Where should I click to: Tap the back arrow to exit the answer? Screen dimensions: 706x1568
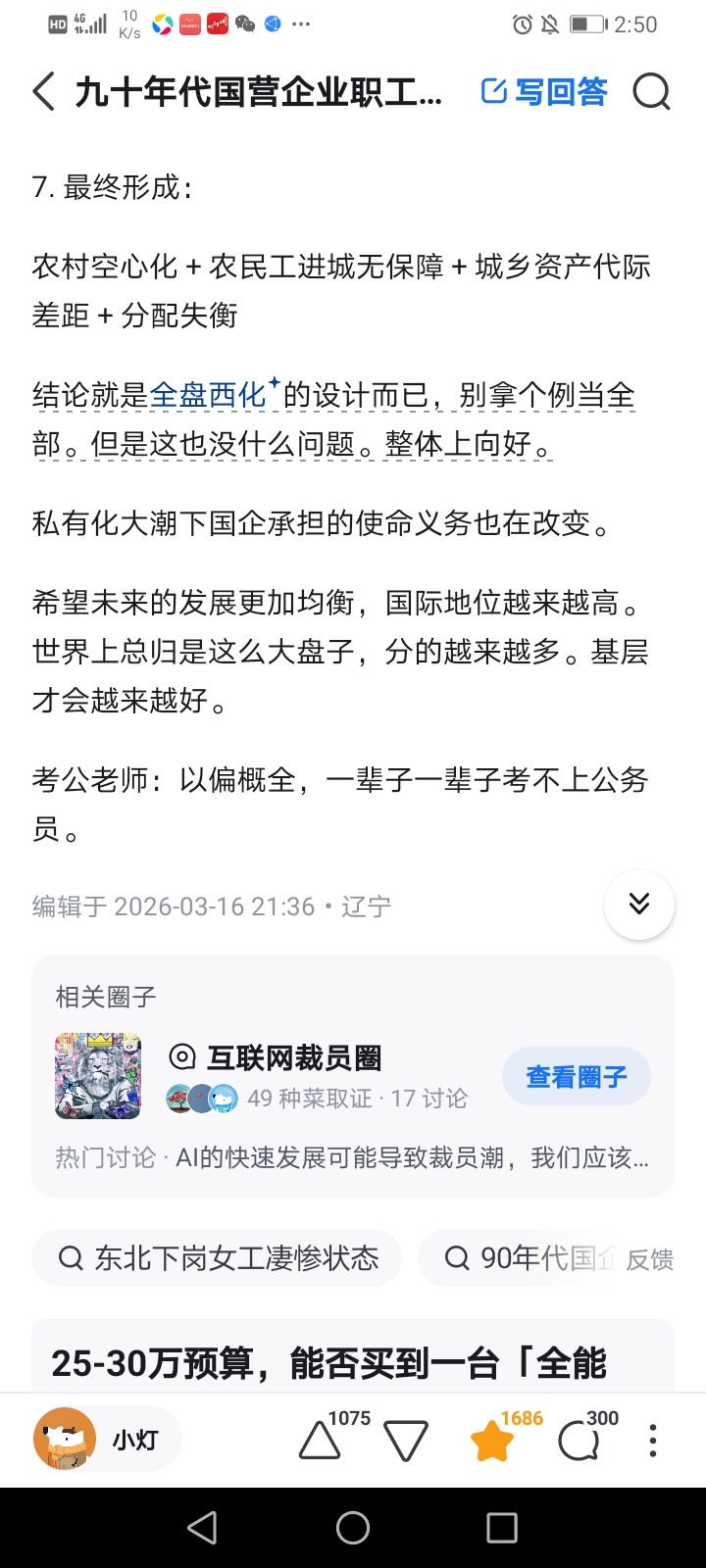(42, 90)
